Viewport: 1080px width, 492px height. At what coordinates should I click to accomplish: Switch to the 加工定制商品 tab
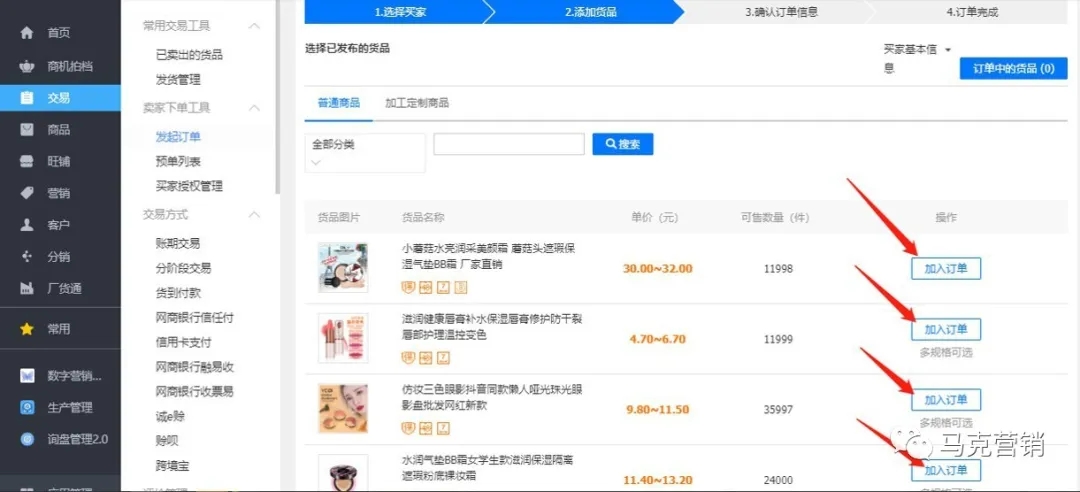(417, 103)
